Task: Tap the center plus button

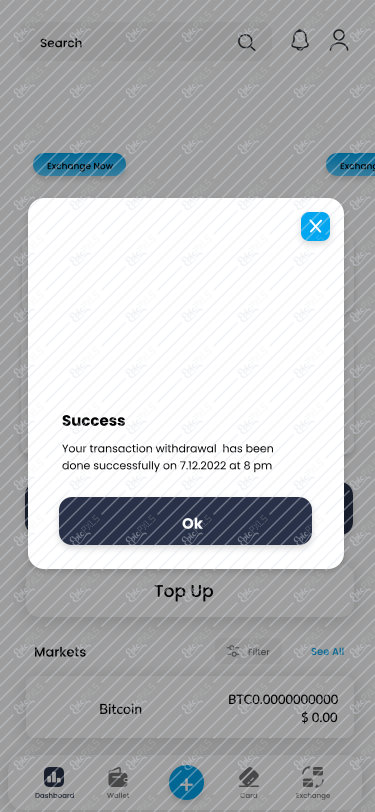Action: click(186, 784)
